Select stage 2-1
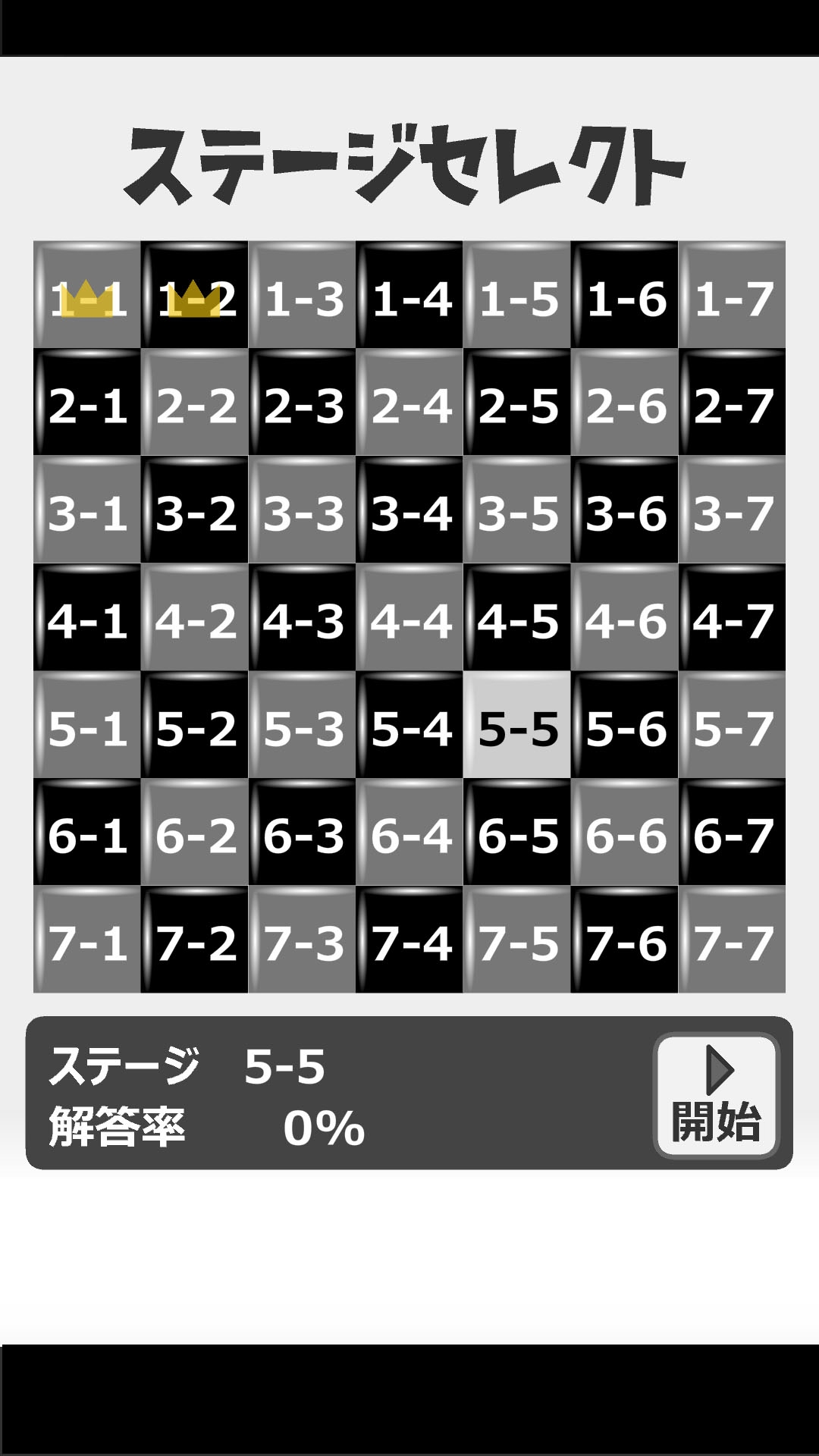The width and height of the screenshot is (819, 1456). pos(87,403)
